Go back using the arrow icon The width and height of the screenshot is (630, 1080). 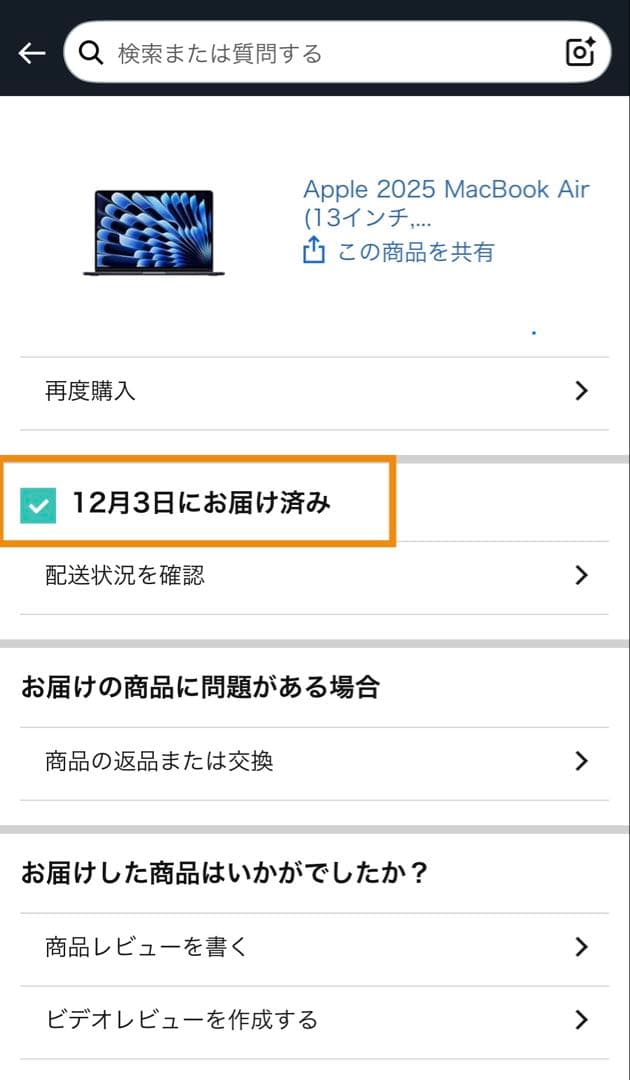[x=32, y=53]
